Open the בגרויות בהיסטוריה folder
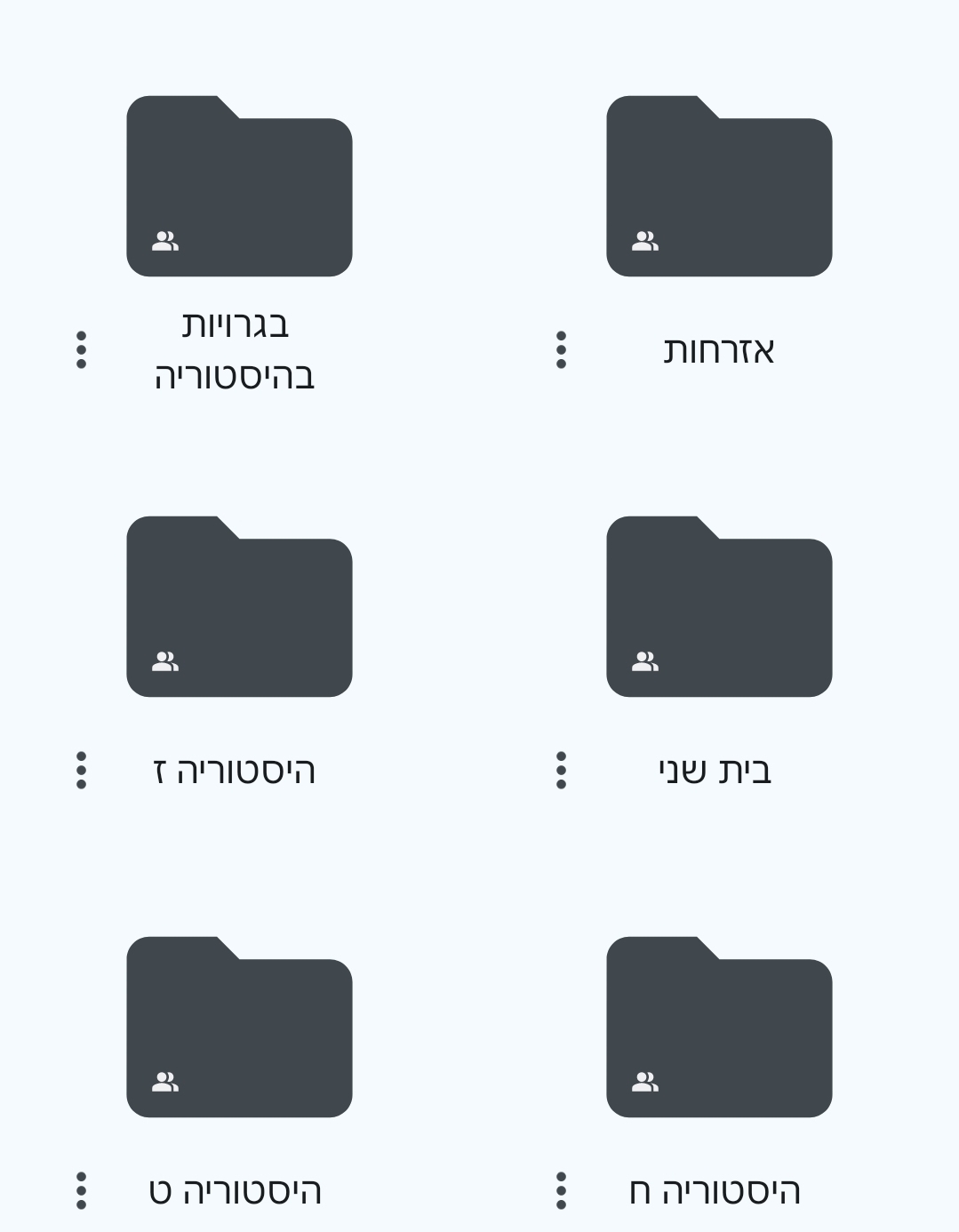 239,187
